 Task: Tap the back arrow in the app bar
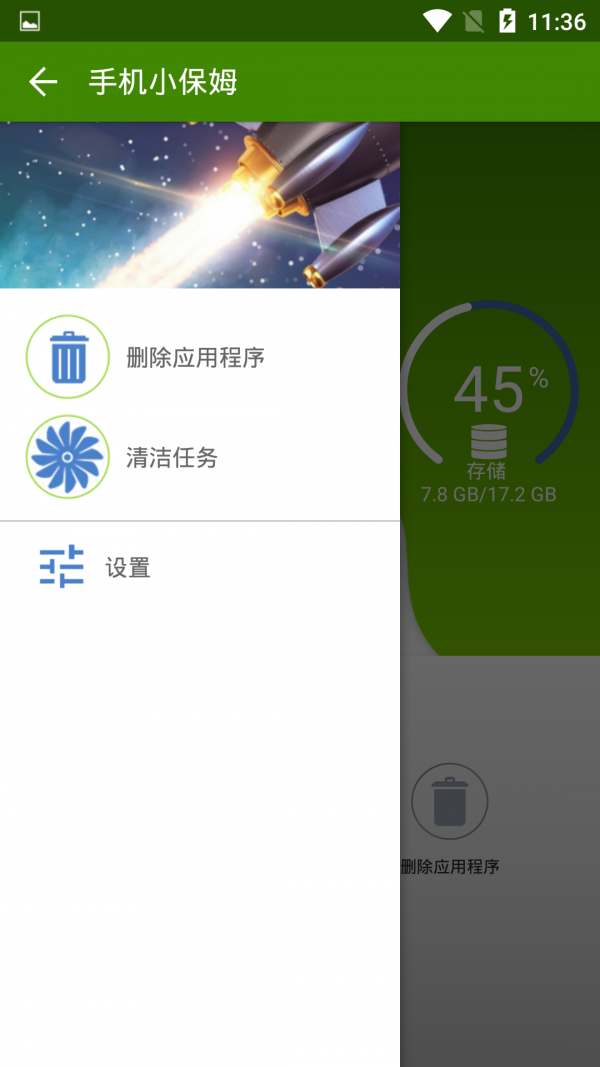43,82
